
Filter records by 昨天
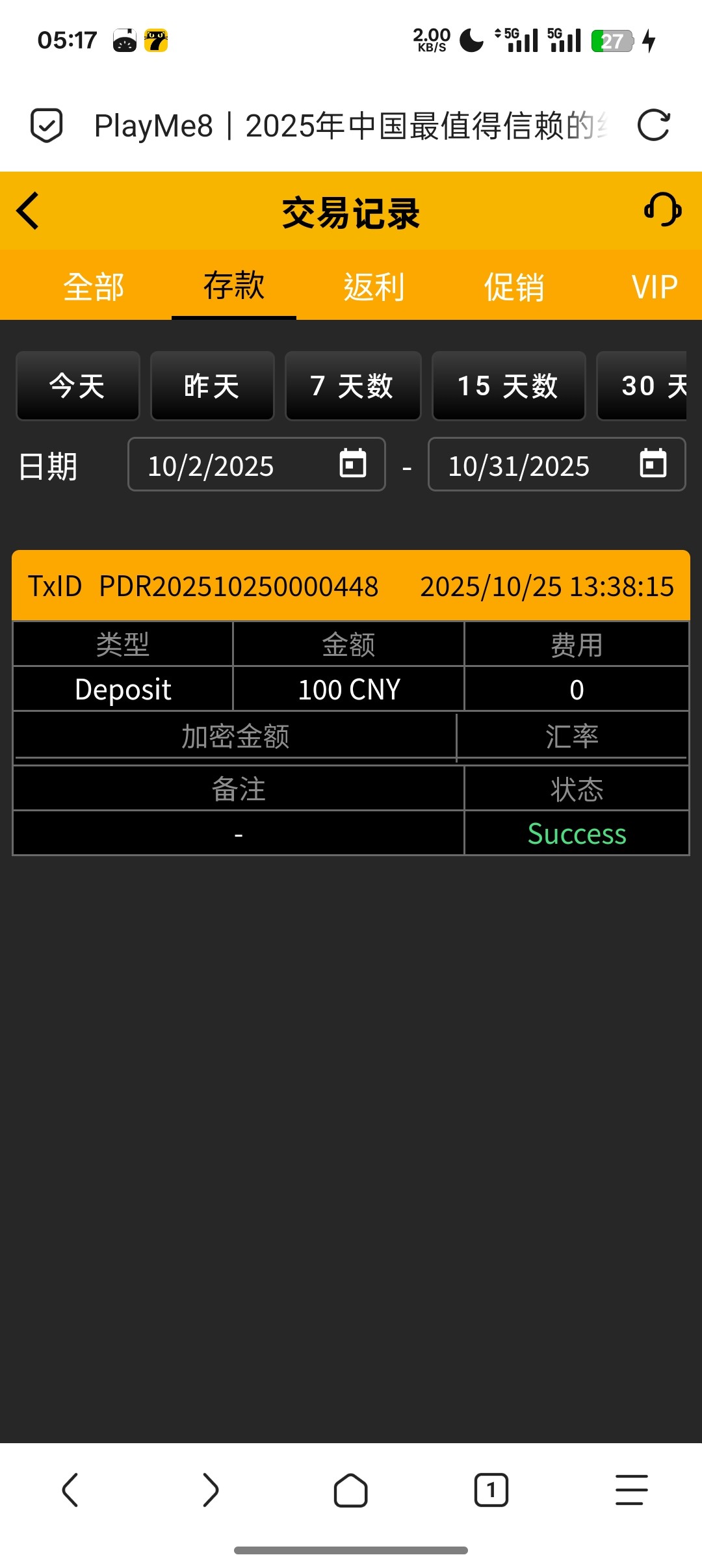coord(212,385)
